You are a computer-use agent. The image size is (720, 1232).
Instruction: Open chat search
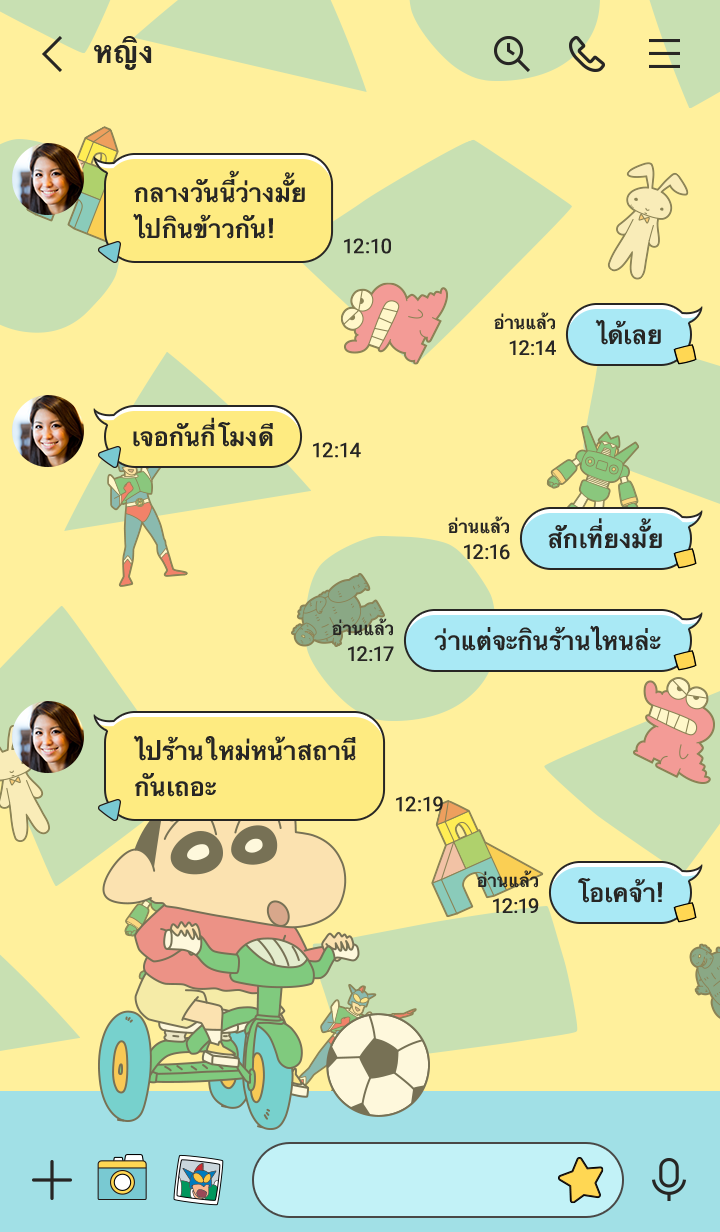[511, 54]
